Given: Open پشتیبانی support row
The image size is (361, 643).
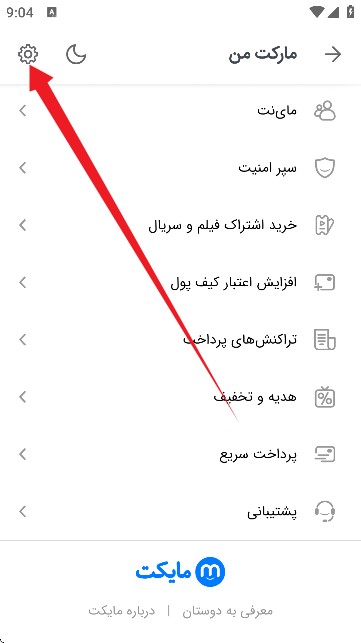Looking at the screenshot, I should click(x=180, y=512).
